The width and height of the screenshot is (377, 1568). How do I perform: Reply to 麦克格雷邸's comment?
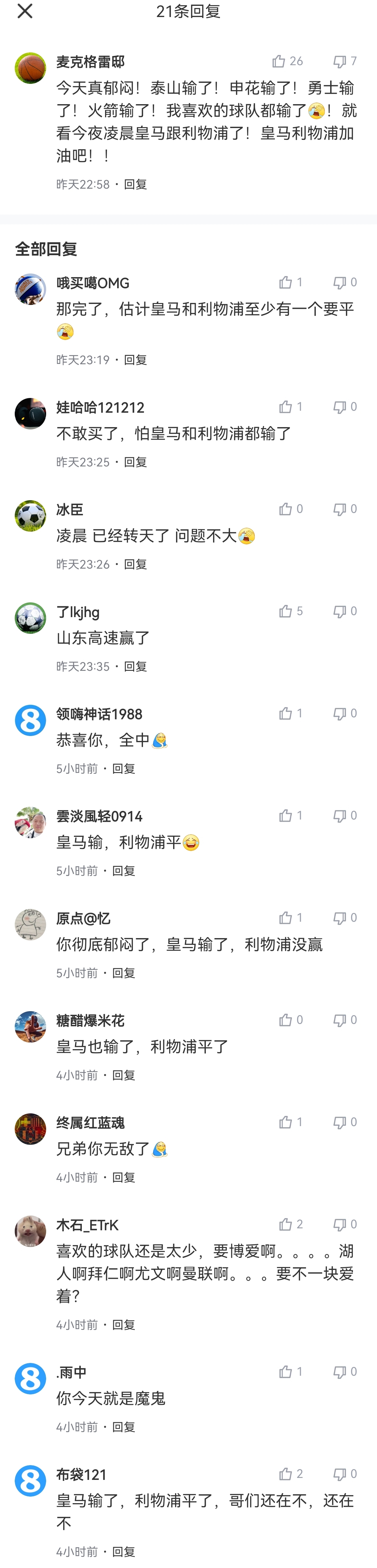pyautogui.click(x=135, y=184)
